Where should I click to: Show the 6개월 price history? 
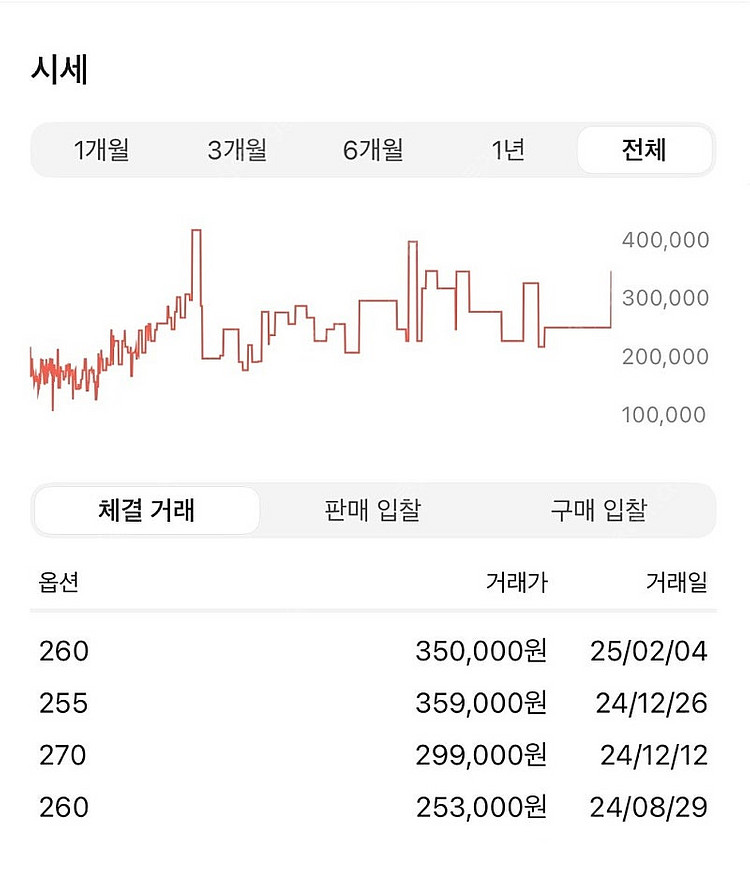(373, 151)
